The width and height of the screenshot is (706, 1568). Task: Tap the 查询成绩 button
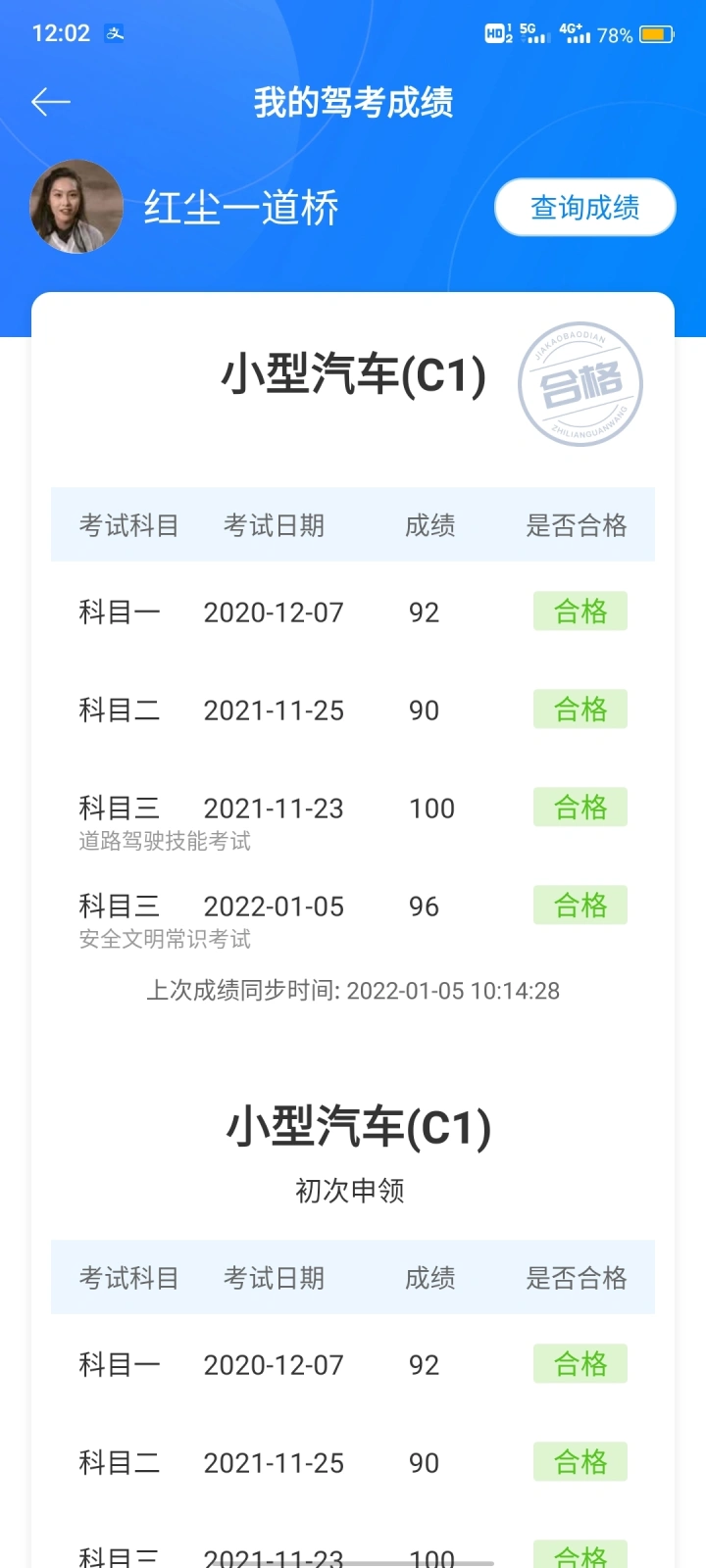[584, 208]
